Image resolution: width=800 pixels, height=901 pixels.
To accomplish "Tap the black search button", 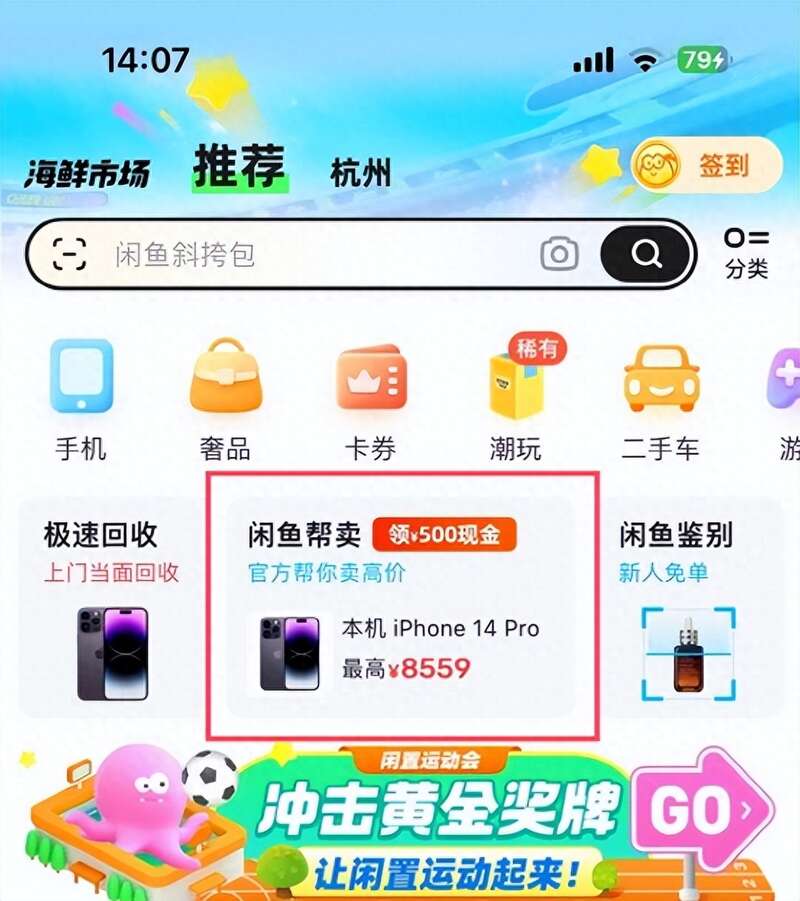I will [646, 255].
